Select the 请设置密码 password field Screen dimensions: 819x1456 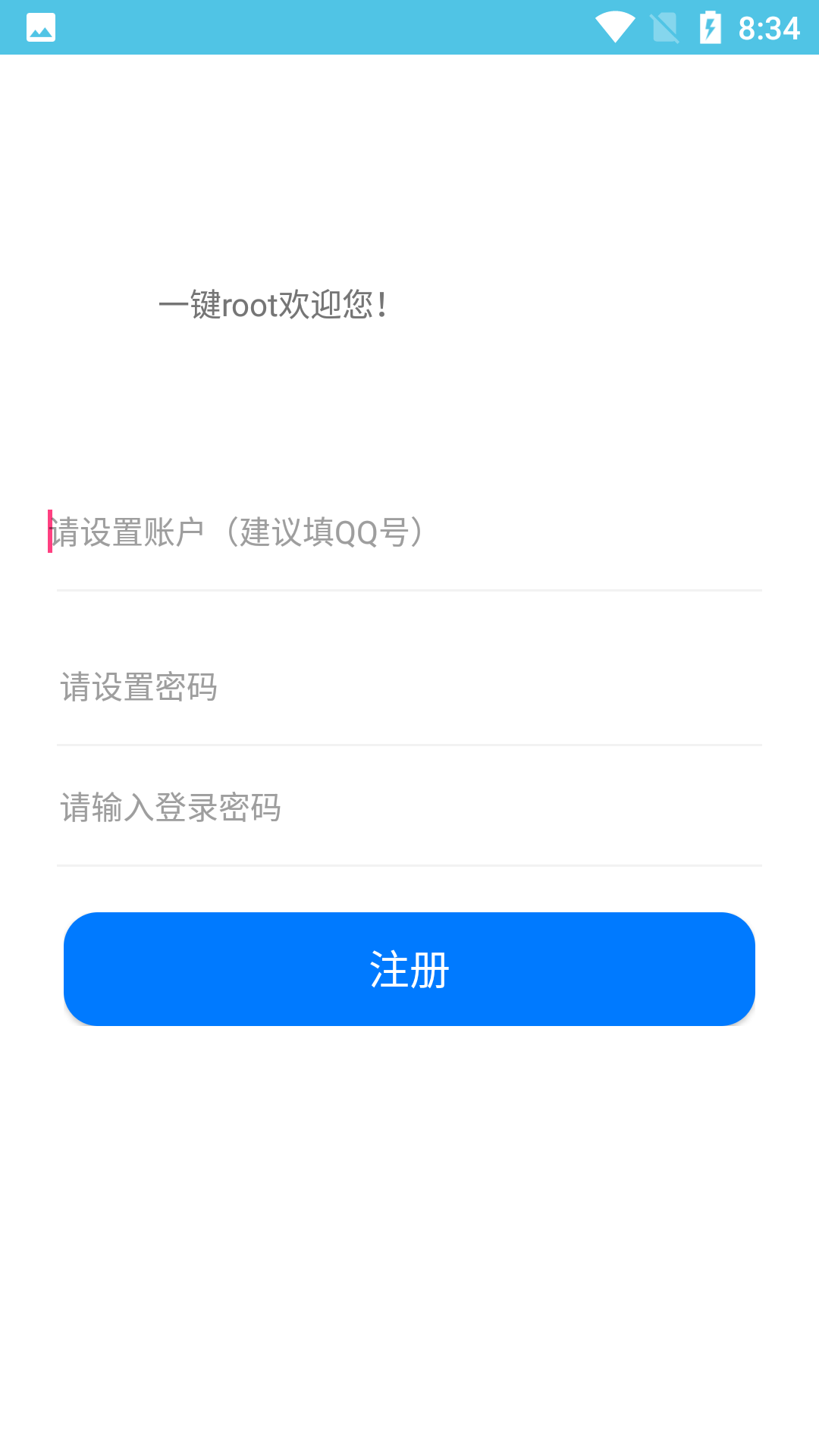click(x=409, y=688)
